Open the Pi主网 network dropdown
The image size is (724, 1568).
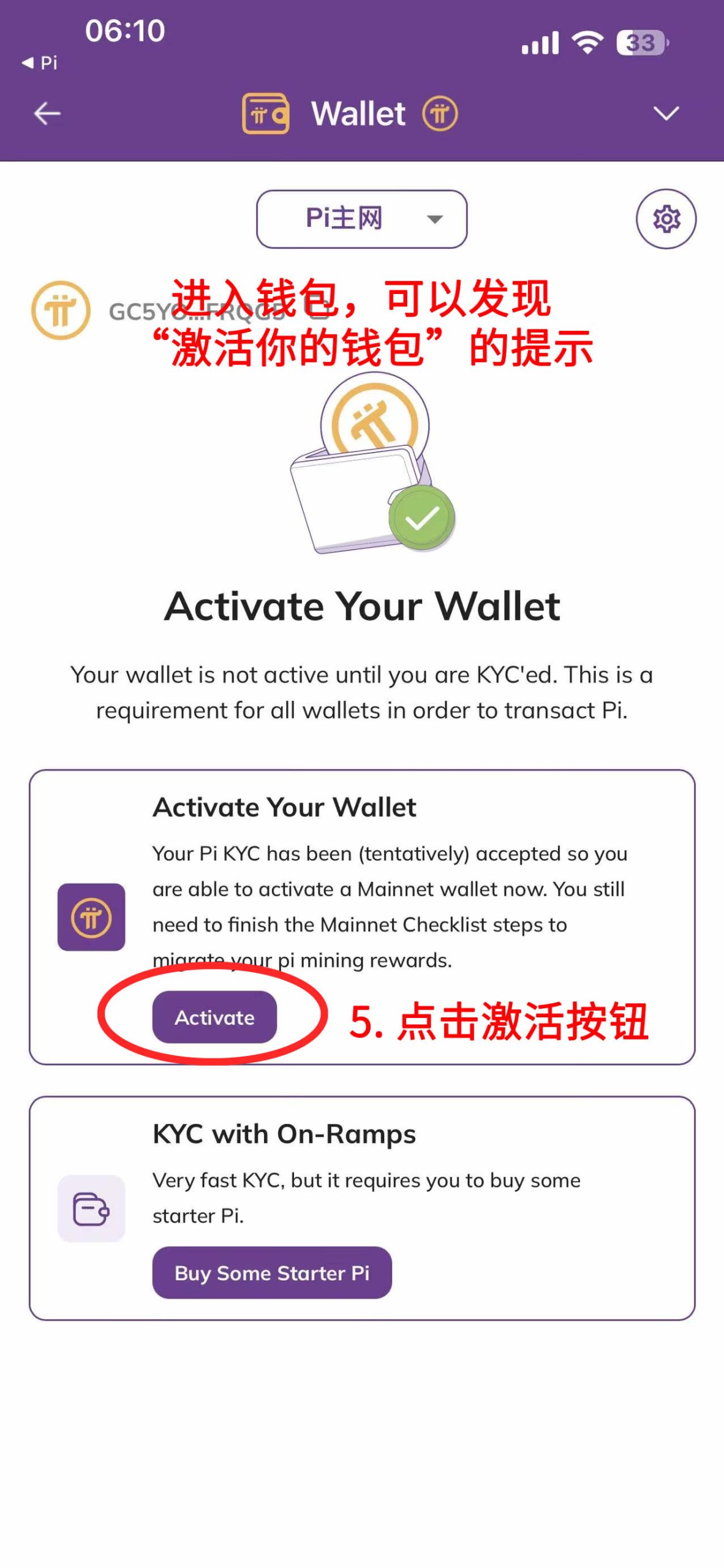tap(361, 219)
